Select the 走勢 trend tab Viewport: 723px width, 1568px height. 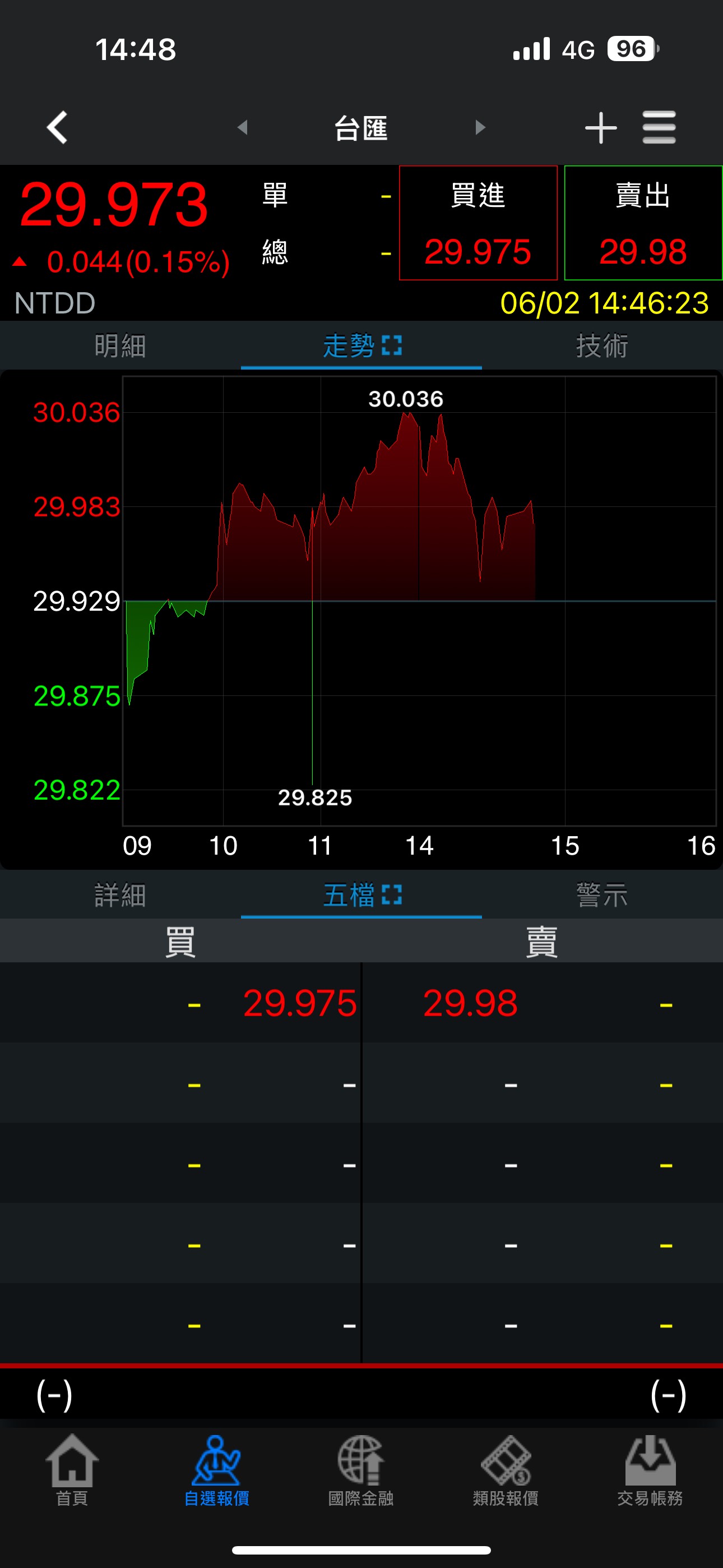click(361, 346)
